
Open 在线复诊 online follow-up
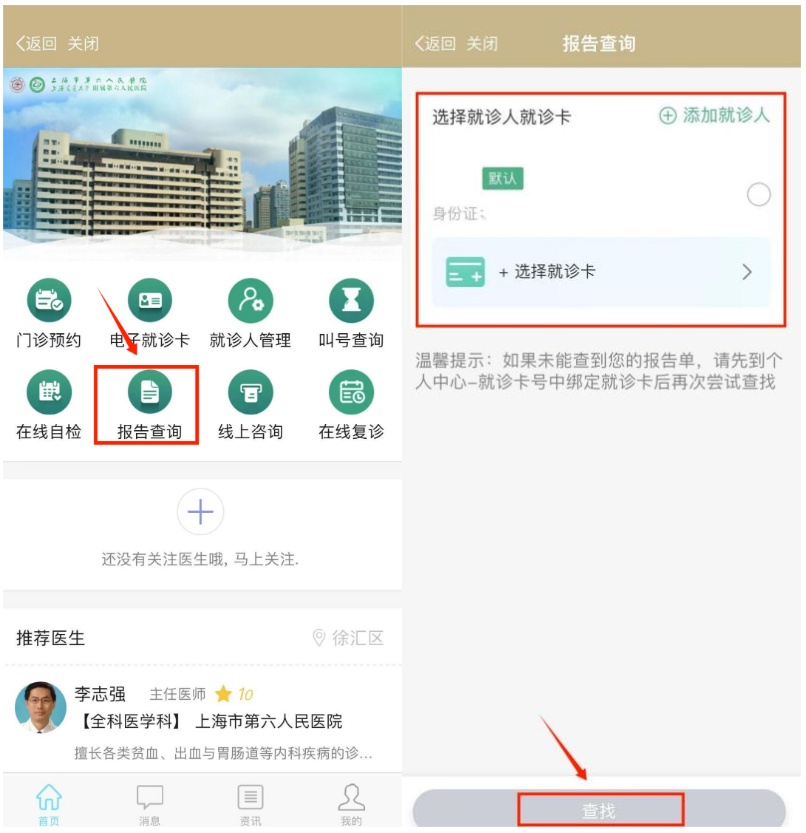[x=351, y=405]
